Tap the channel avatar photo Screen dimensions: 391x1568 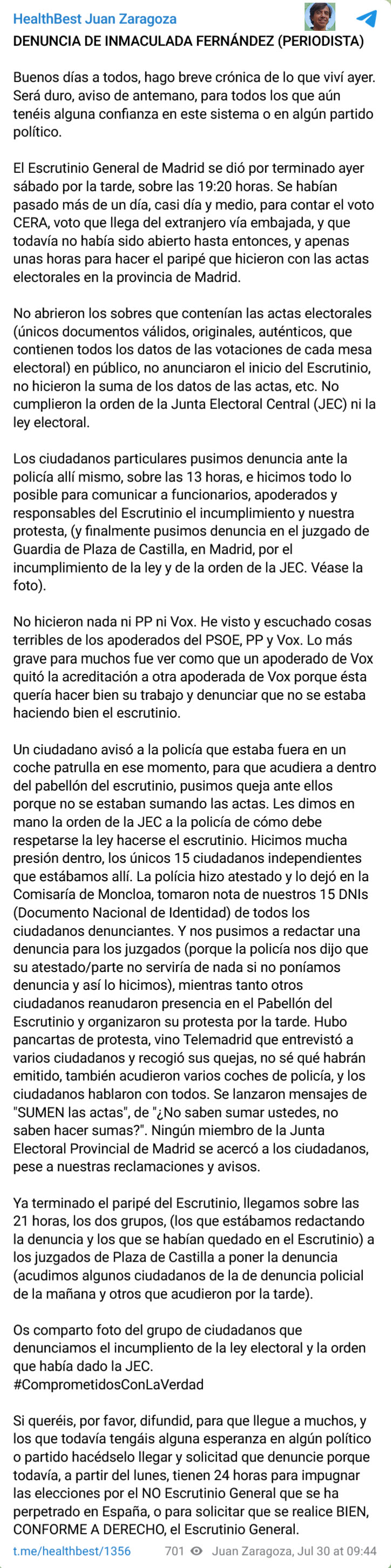[x=319, y=17]
